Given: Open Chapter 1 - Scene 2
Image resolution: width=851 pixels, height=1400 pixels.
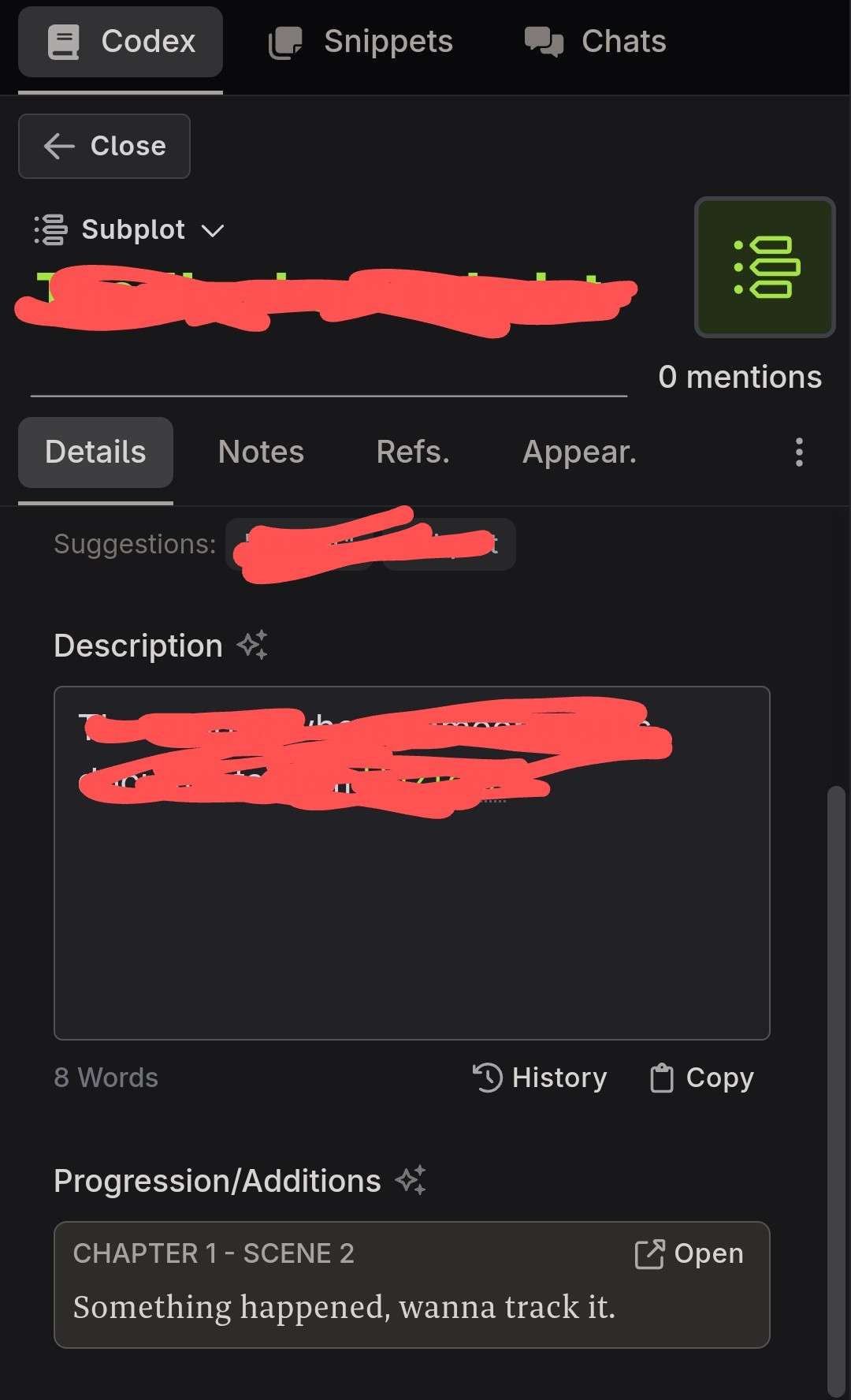Looking at the screenshot, I should click(689, 1253).
